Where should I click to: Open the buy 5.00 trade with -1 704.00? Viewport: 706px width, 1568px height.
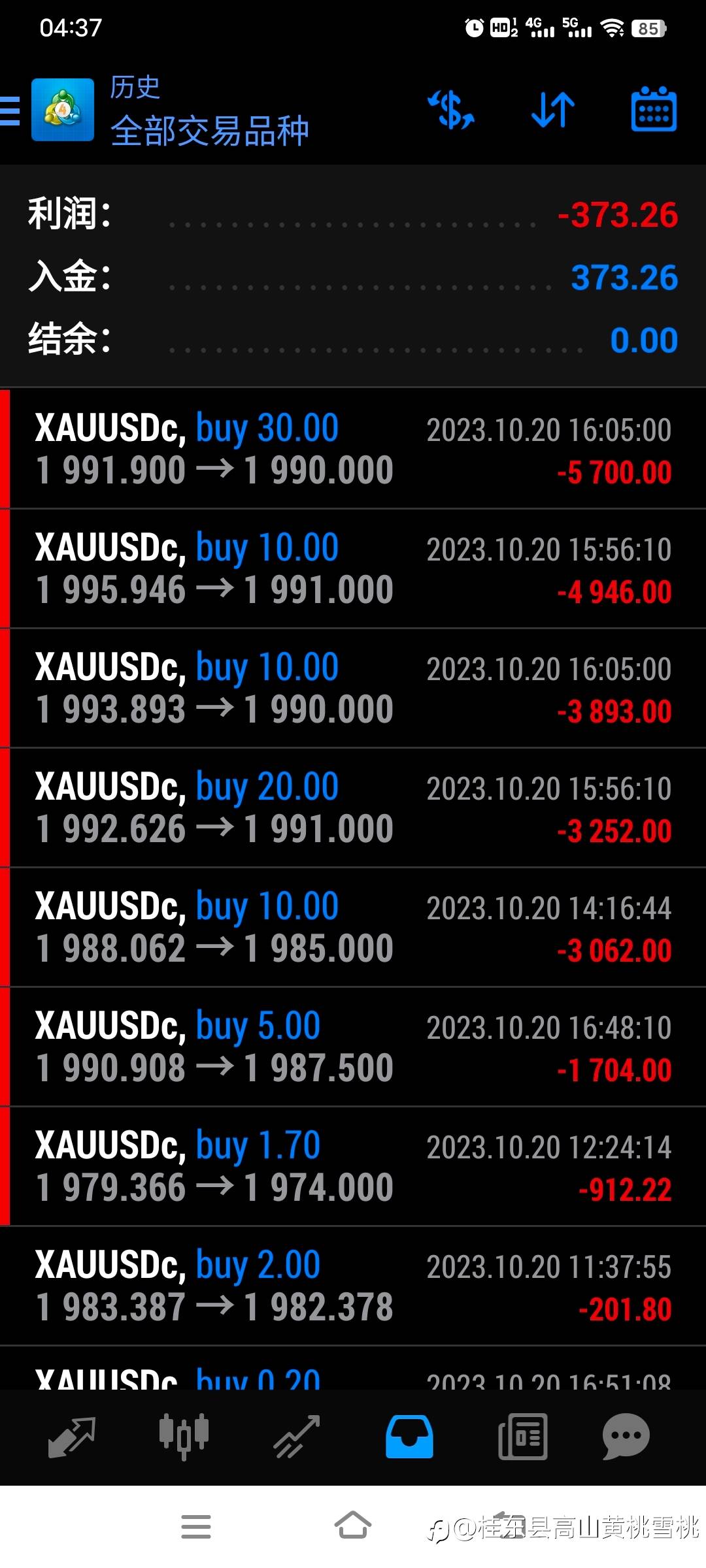pos(353,1047)
